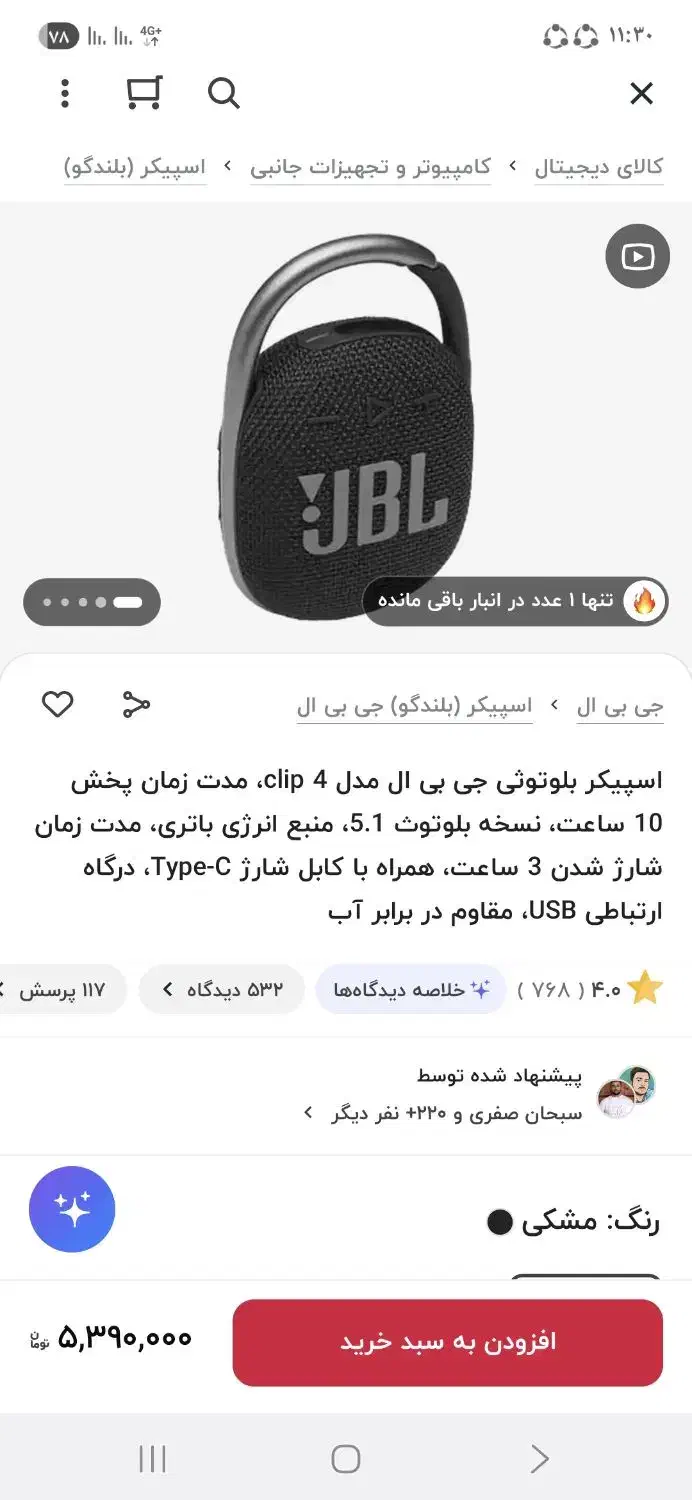Open the اسپیکر (بلندگو) breadcrumb
Image resolution: width=692 pixels, height=1500 pixels.
(x=135, y=167)
